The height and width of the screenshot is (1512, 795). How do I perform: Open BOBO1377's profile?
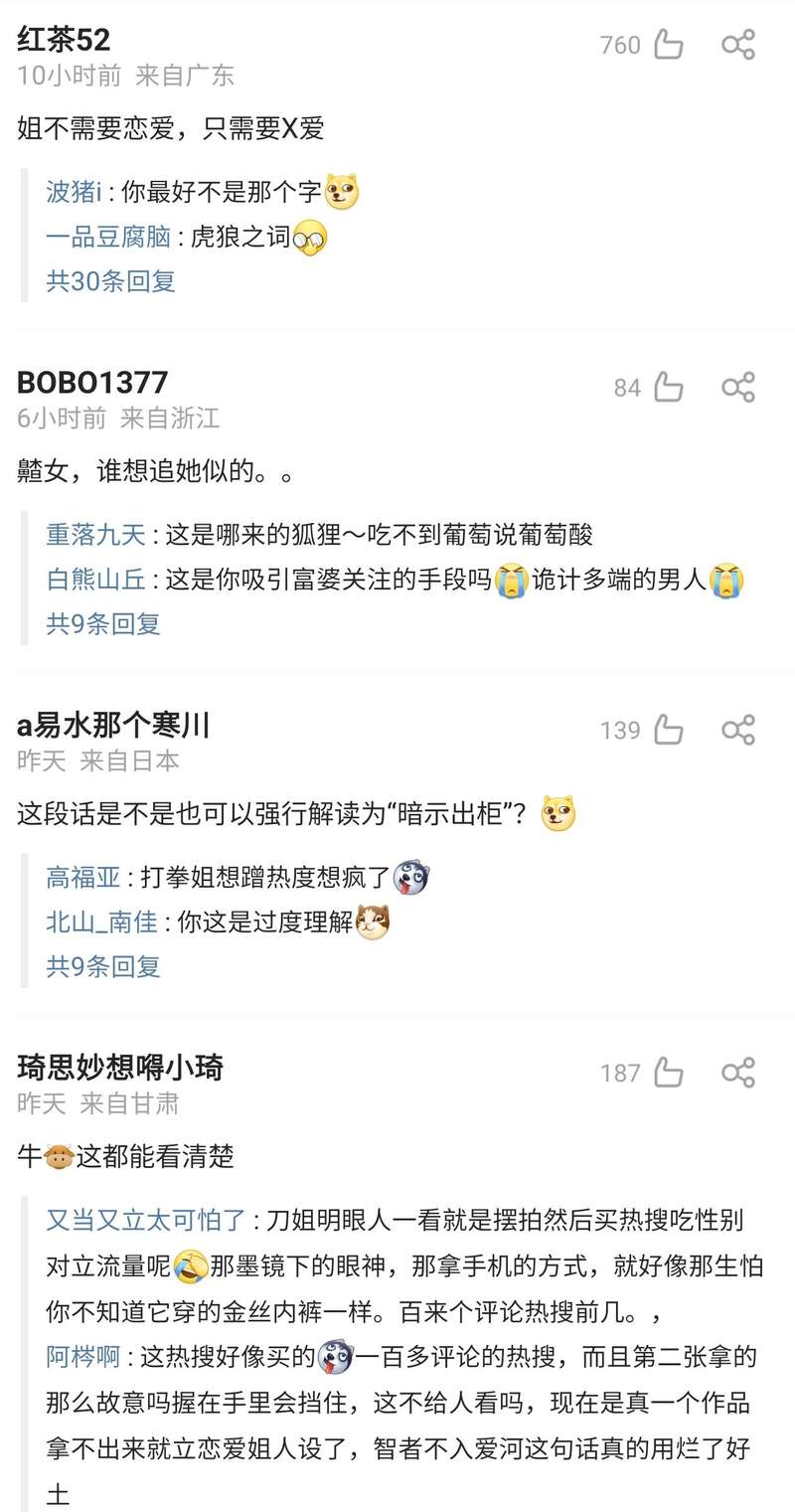click(x=92, y=383)
